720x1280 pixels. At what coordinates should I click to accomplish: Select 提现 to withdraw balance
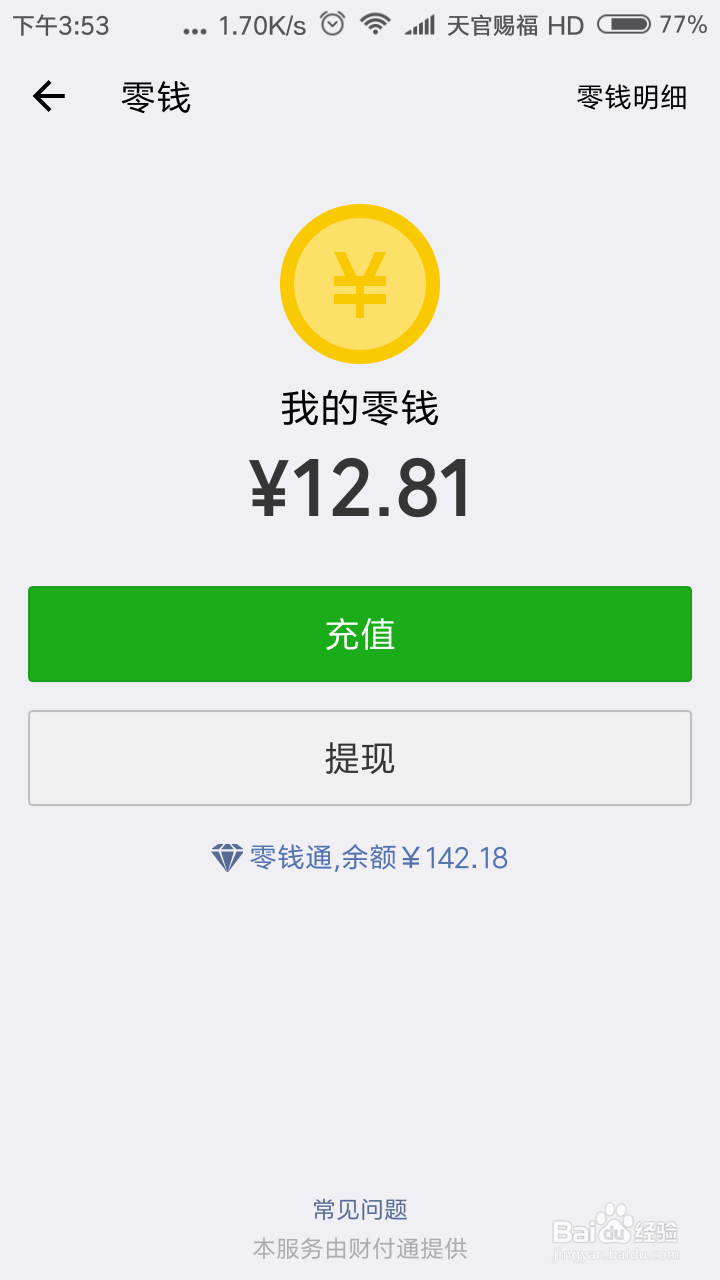tap(360, 758)
